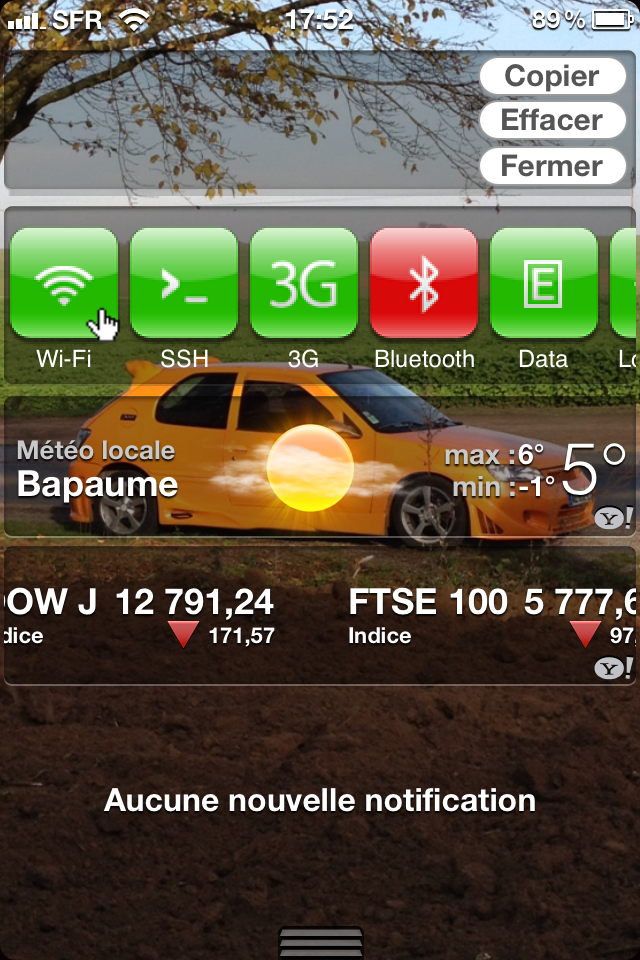This screenshot has width=640, height=960.
Task: Toggle the SSH switch
Action: [184, 283]
